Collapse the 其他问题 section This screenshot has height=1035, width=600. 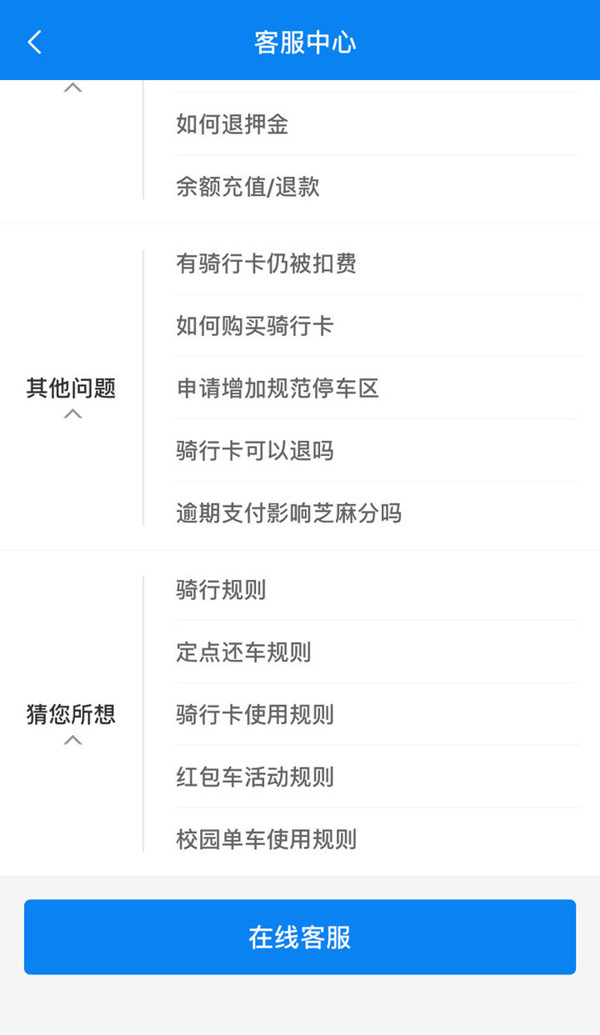72,413
